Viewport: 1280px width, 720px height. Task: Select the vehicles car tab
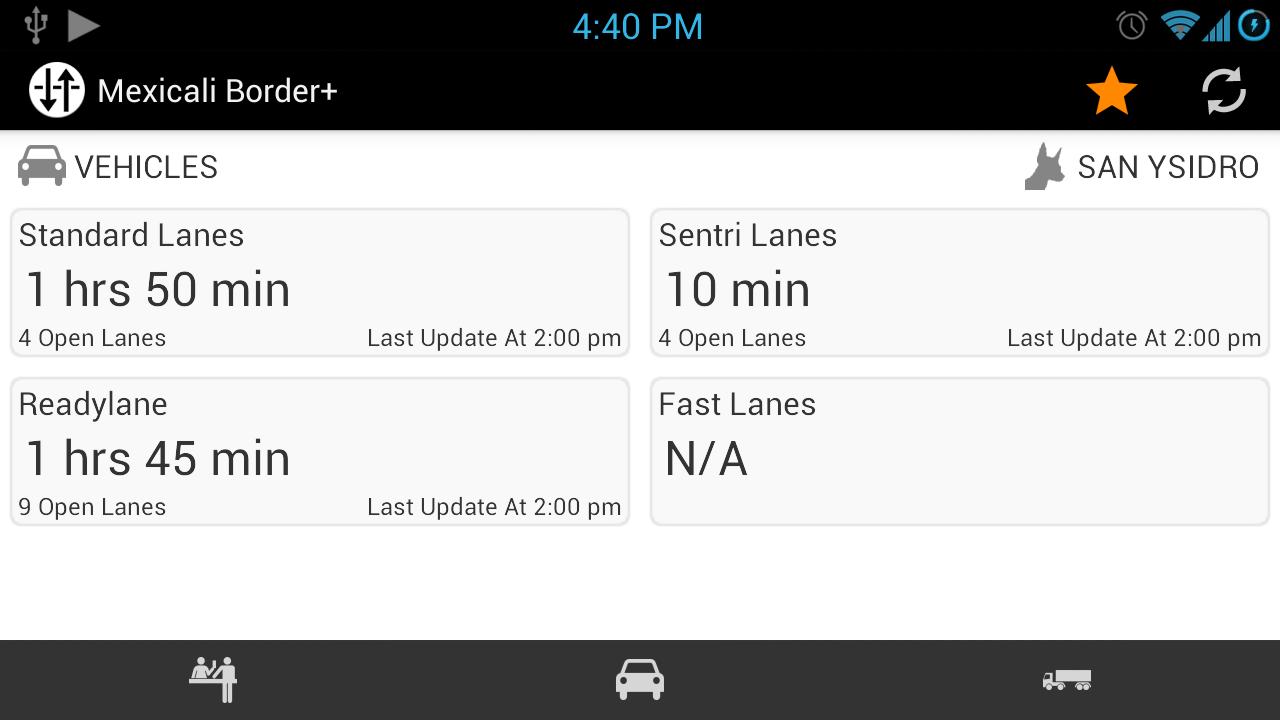640,680
